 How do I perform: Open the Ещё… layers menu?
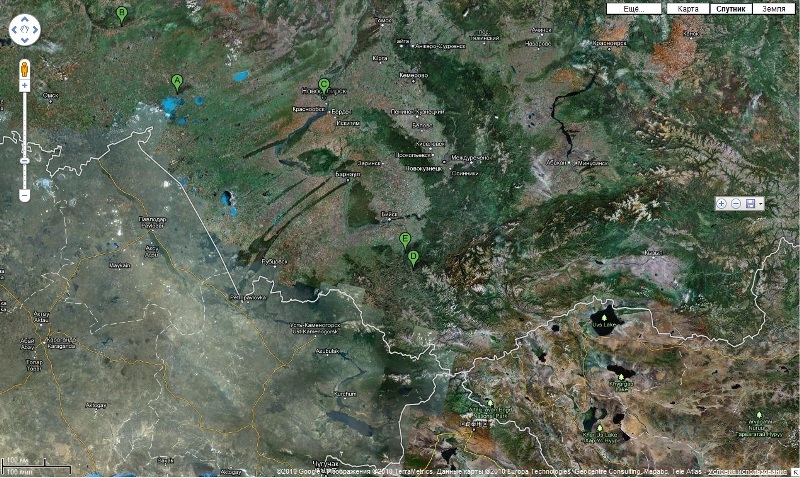click(x=636, y=8)
